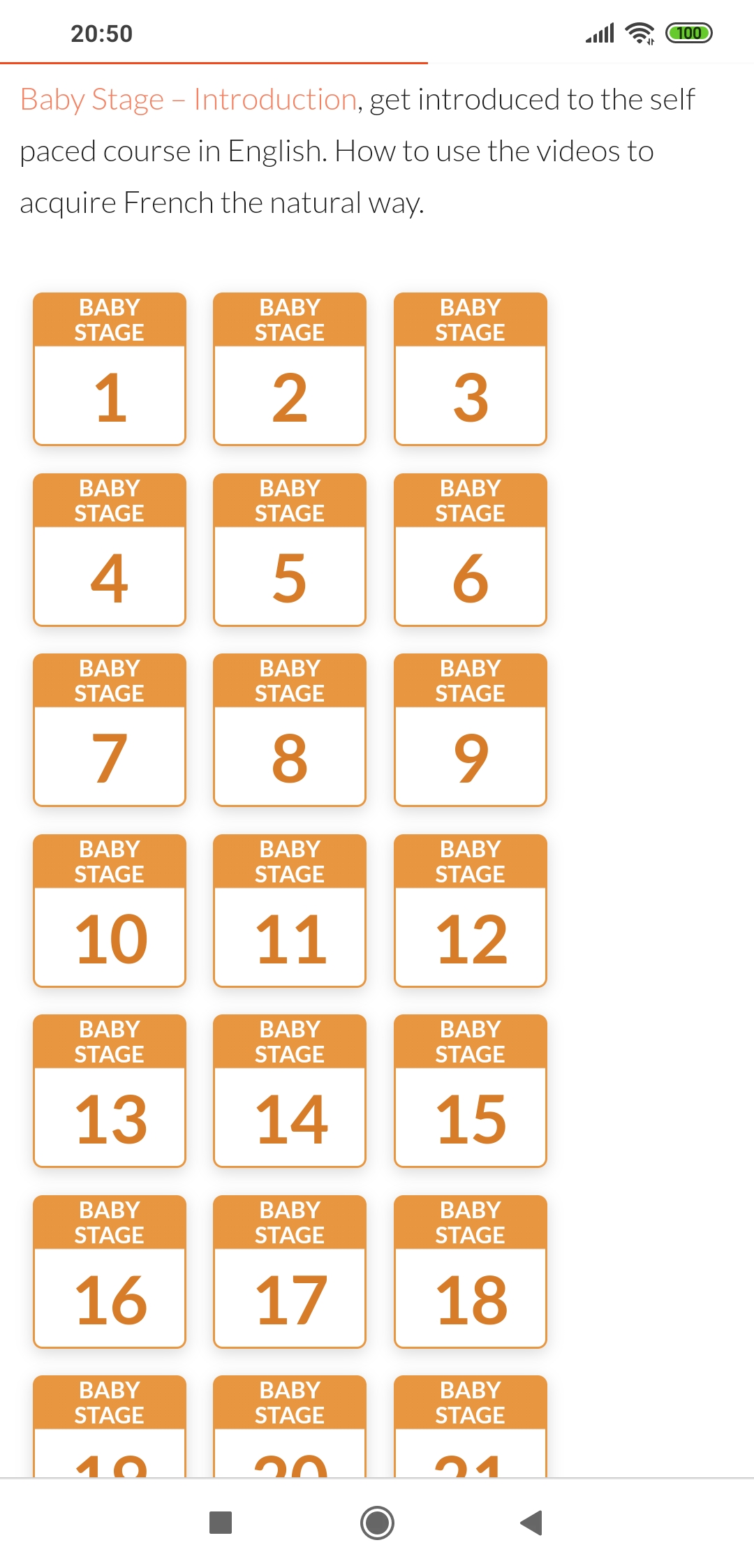Select Baby Stage 7

point(110,730)
